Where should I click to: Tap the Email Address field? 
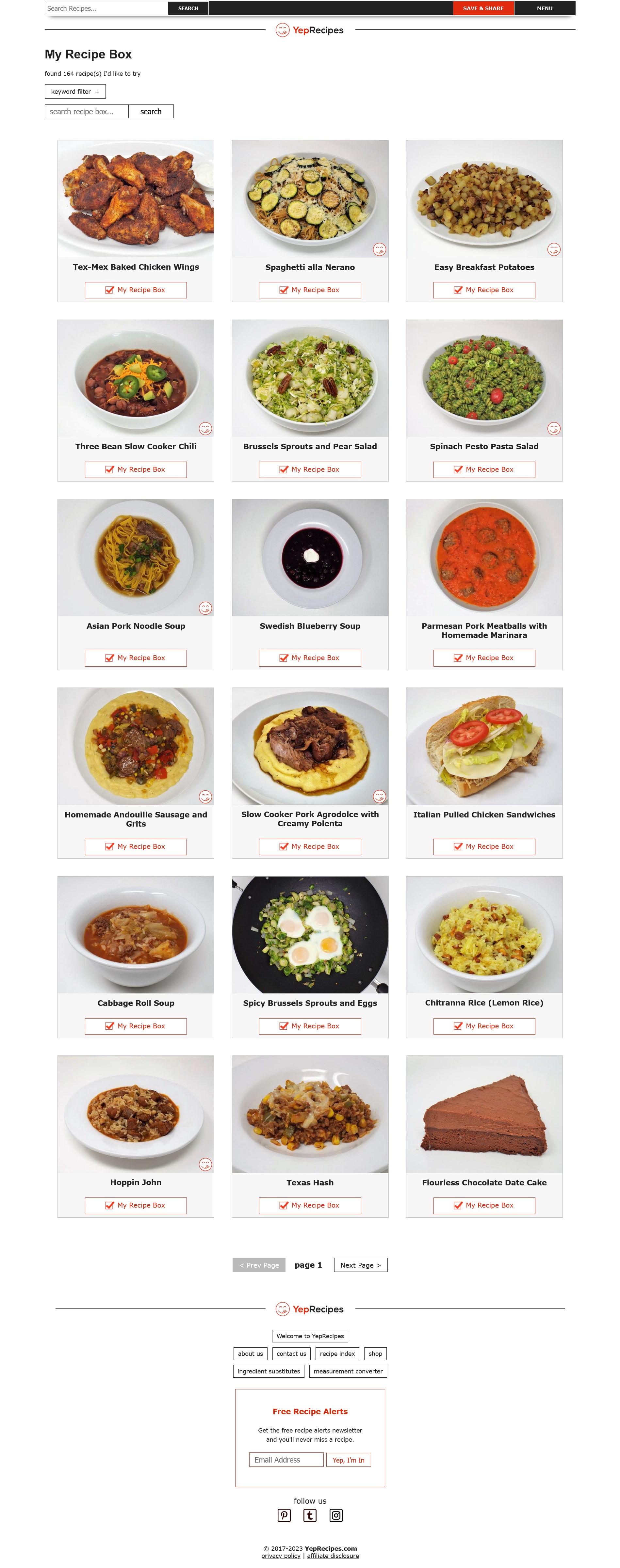[286, 1460]
